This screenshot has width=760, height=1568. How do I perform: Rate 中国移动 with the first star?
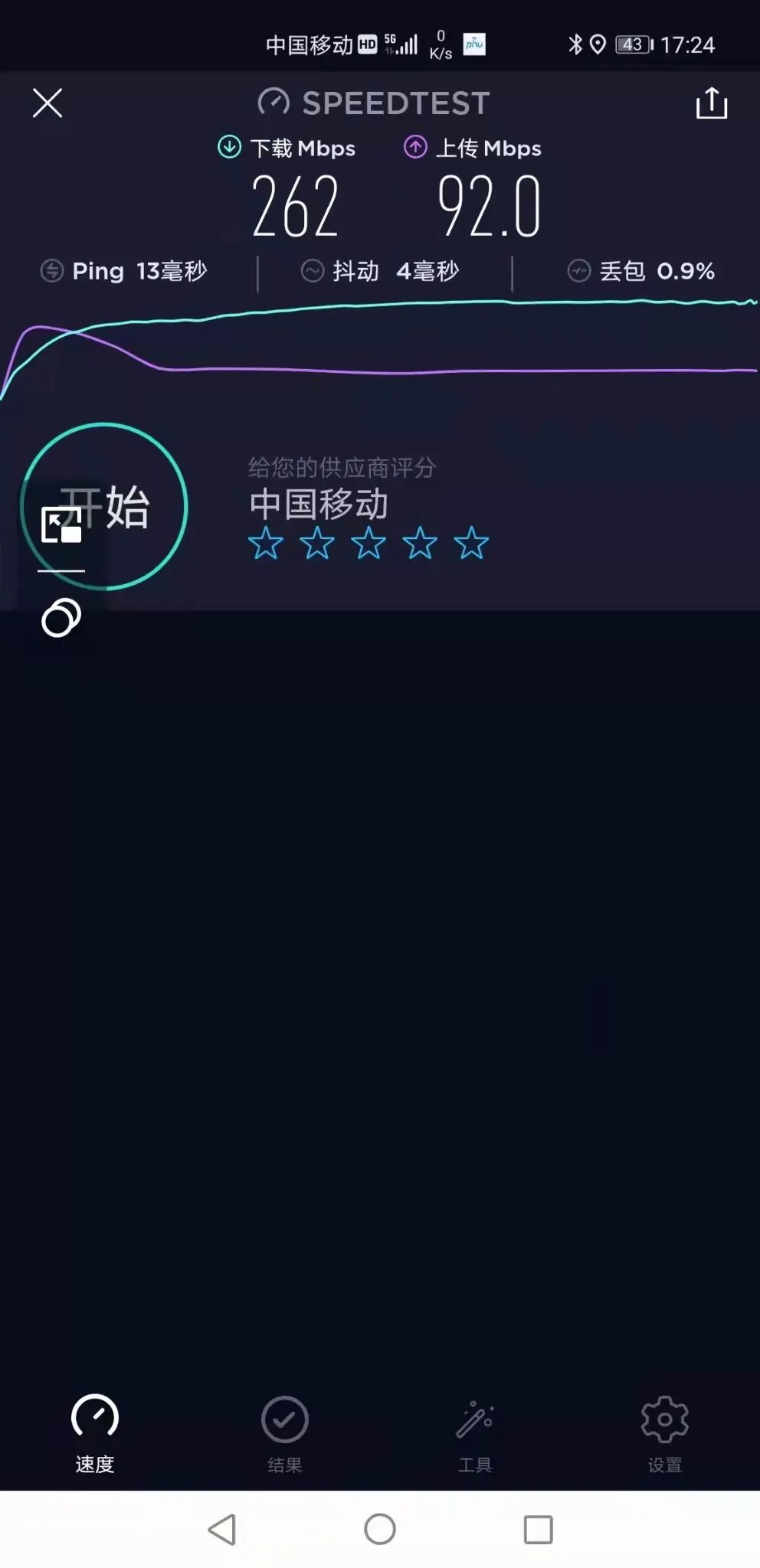266,543
